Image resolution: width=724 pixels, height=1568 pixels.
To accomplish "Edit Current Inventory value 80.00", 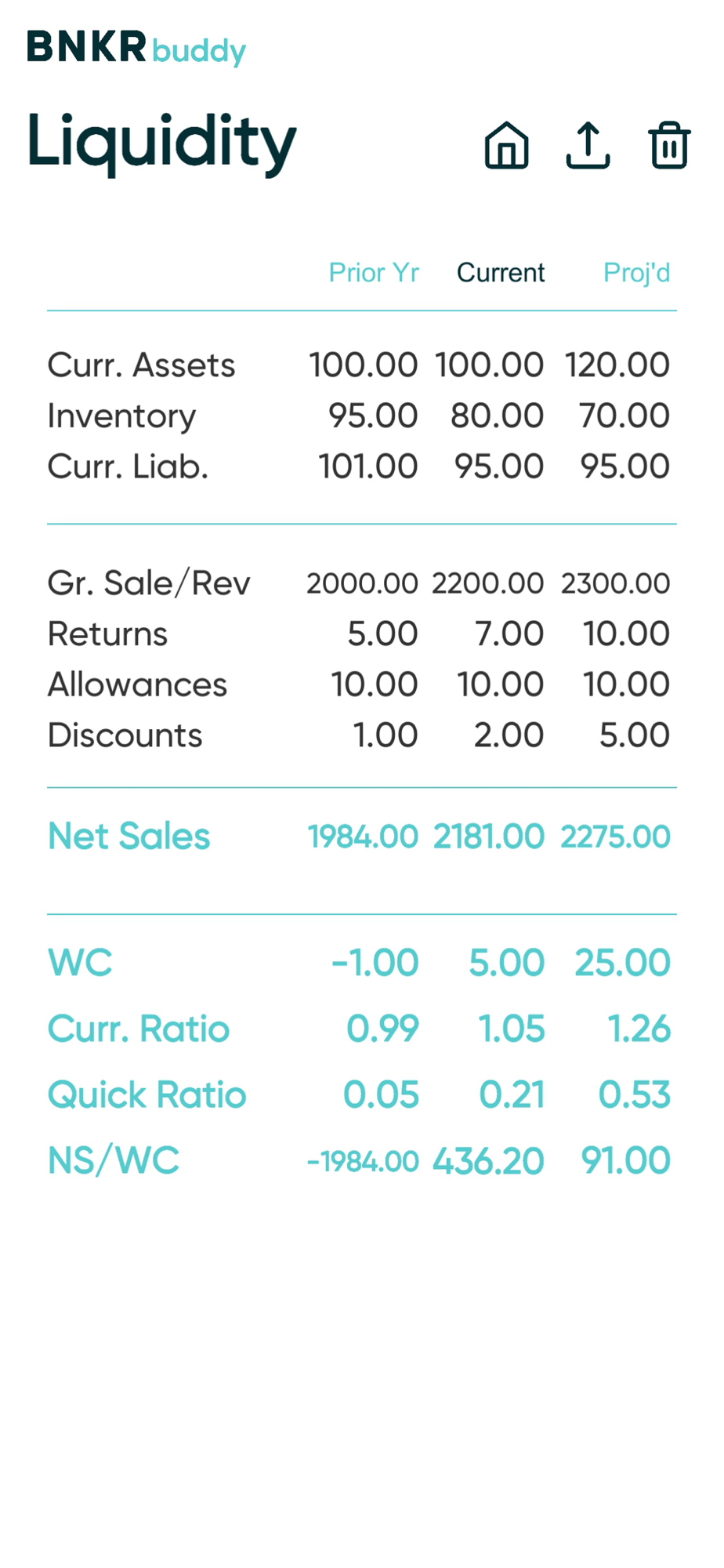I will [x=497, y=416].
